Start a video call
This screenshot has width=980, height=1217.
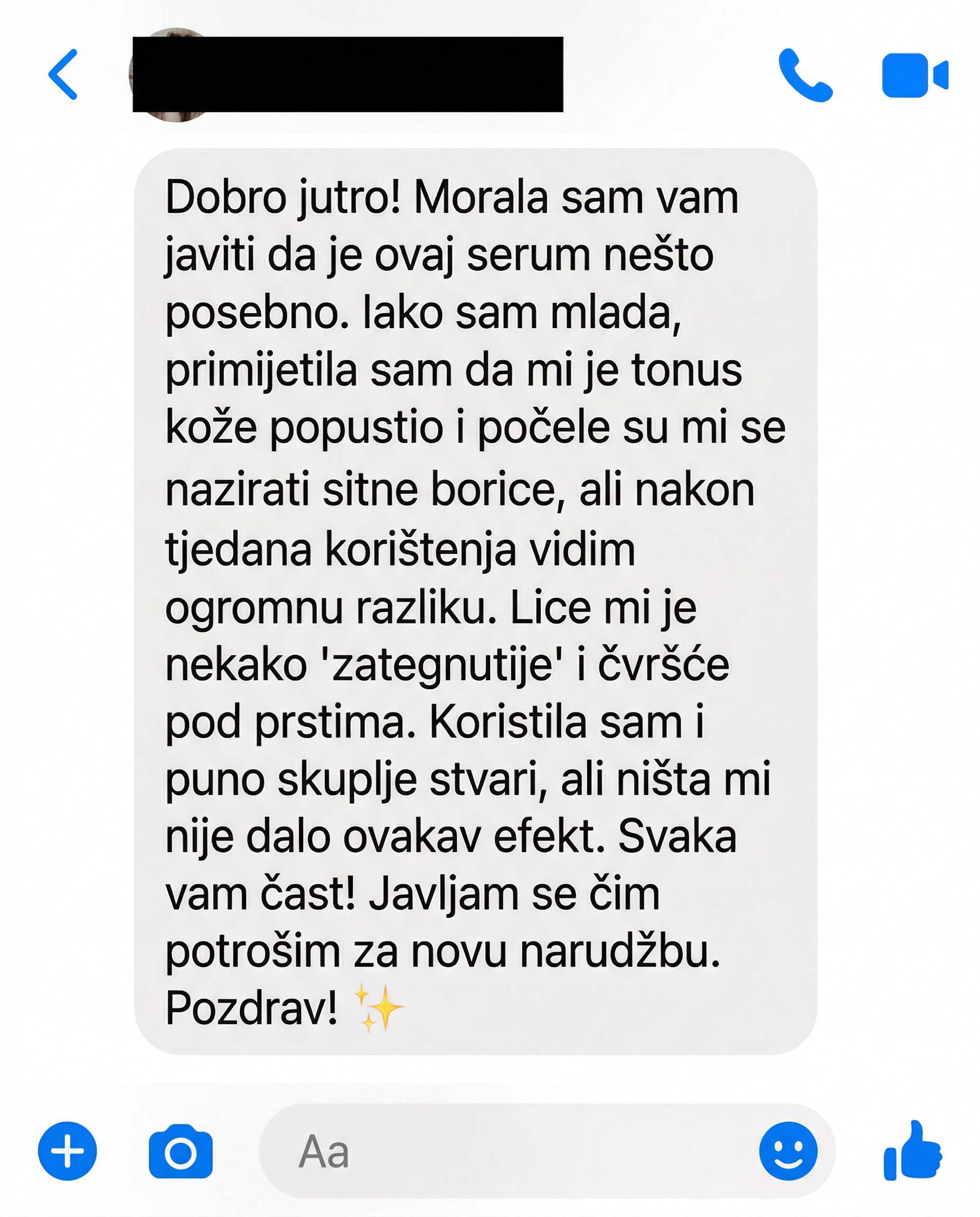point(915,75)
